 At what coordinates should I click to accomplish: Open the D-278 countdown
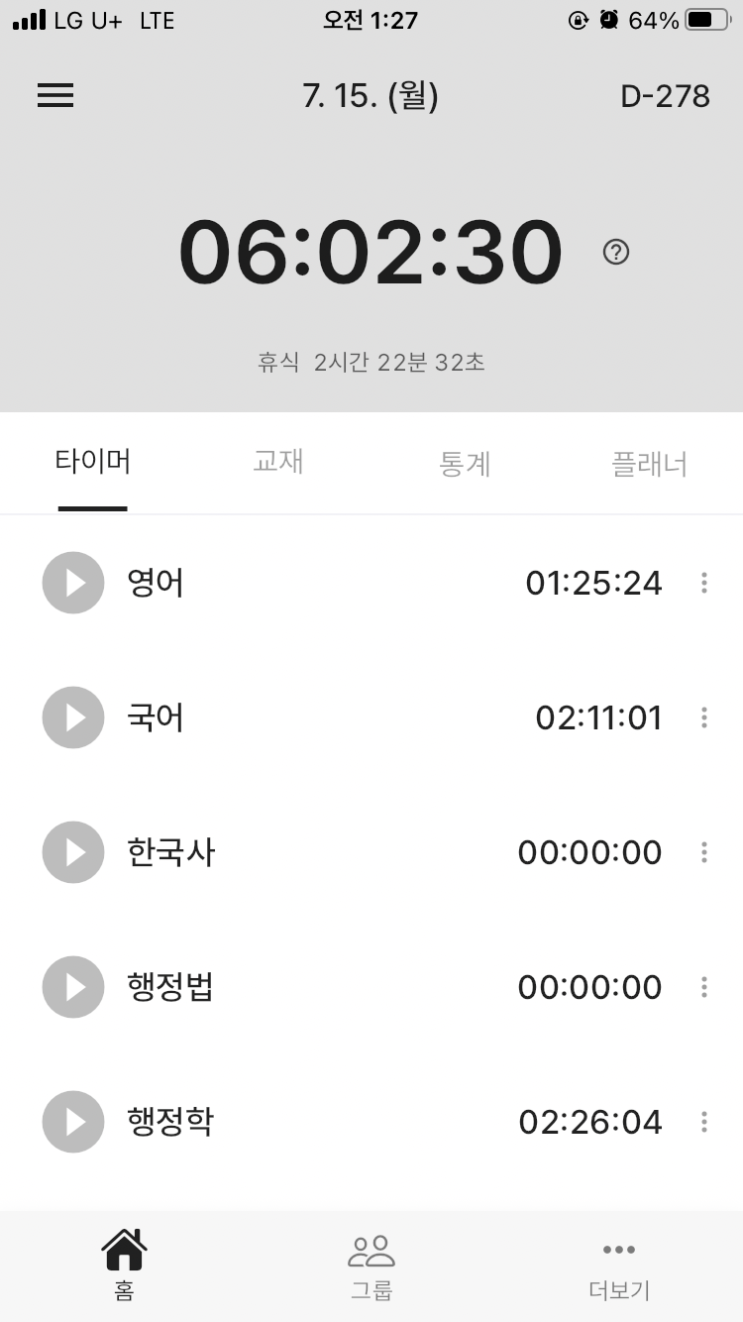pos(665,96)
